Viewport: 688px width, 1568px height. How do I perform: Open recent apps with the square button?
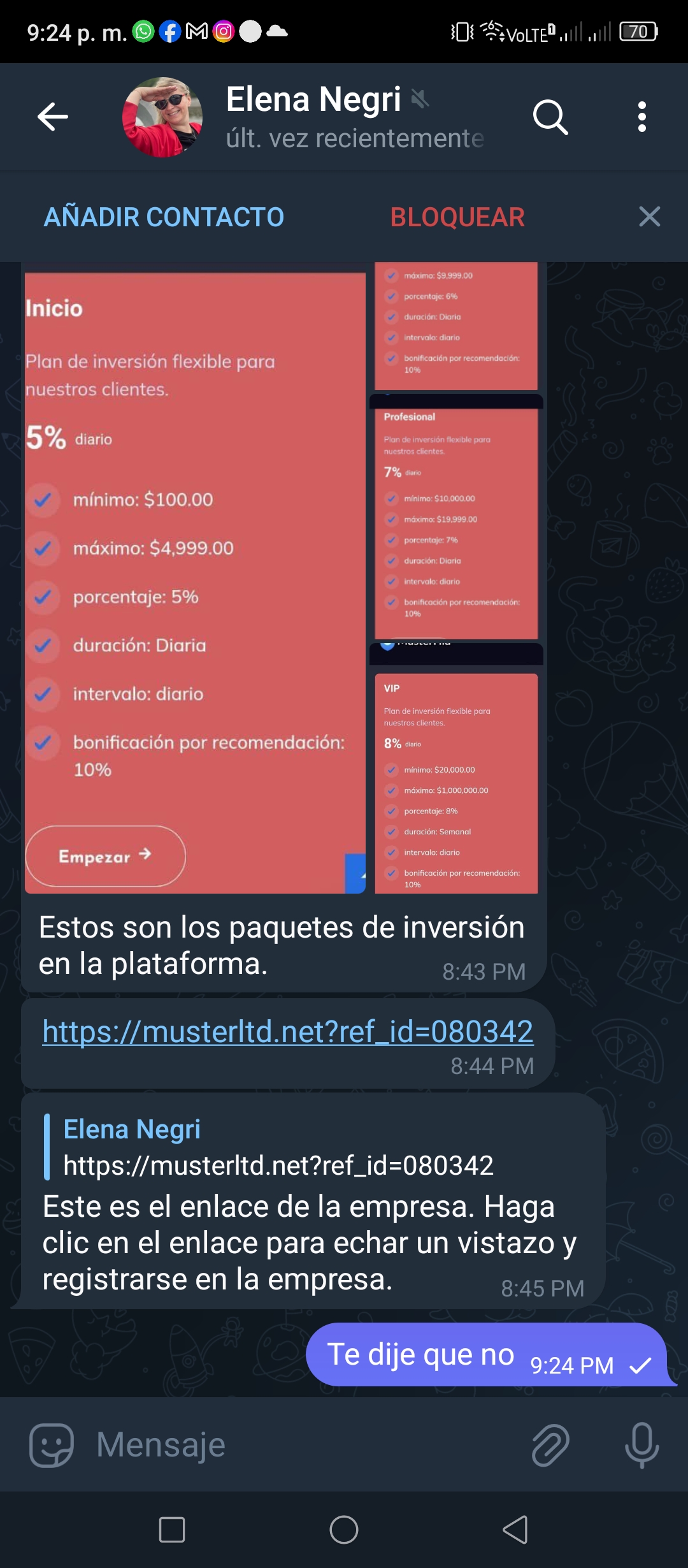172,1529
